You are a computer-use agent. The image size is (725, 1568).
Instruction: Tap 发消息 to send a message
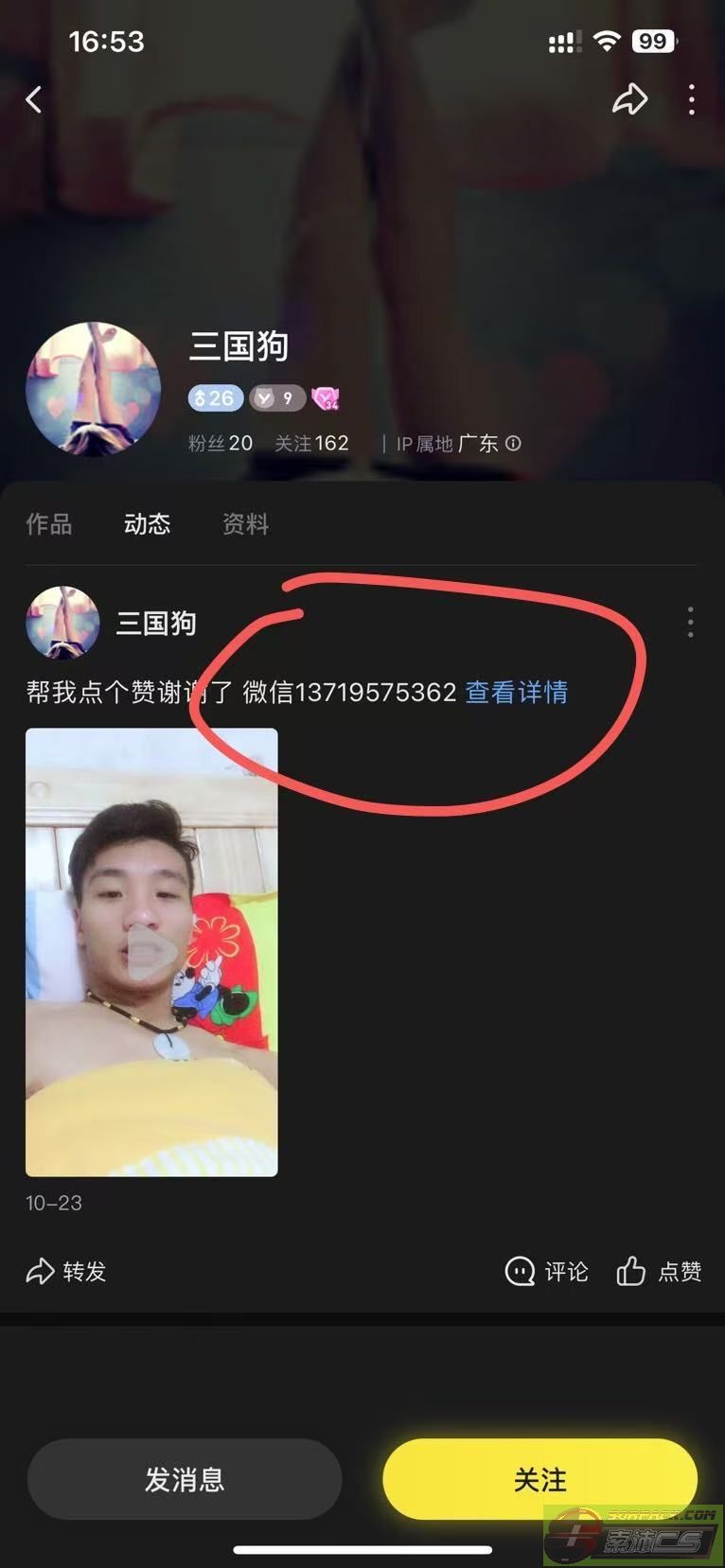(x=185, y=1479)
